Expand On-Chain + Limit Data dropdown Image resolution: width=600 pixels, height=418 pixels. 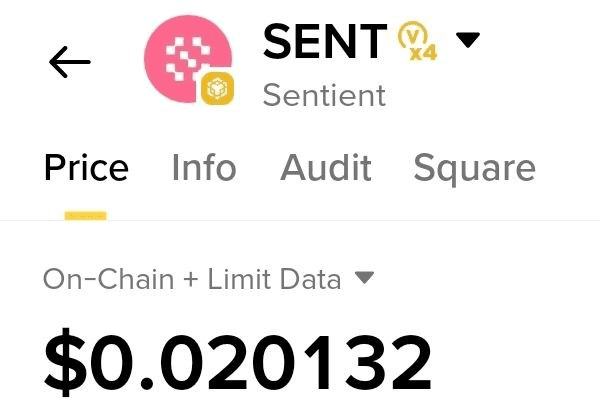click(364, 278)
